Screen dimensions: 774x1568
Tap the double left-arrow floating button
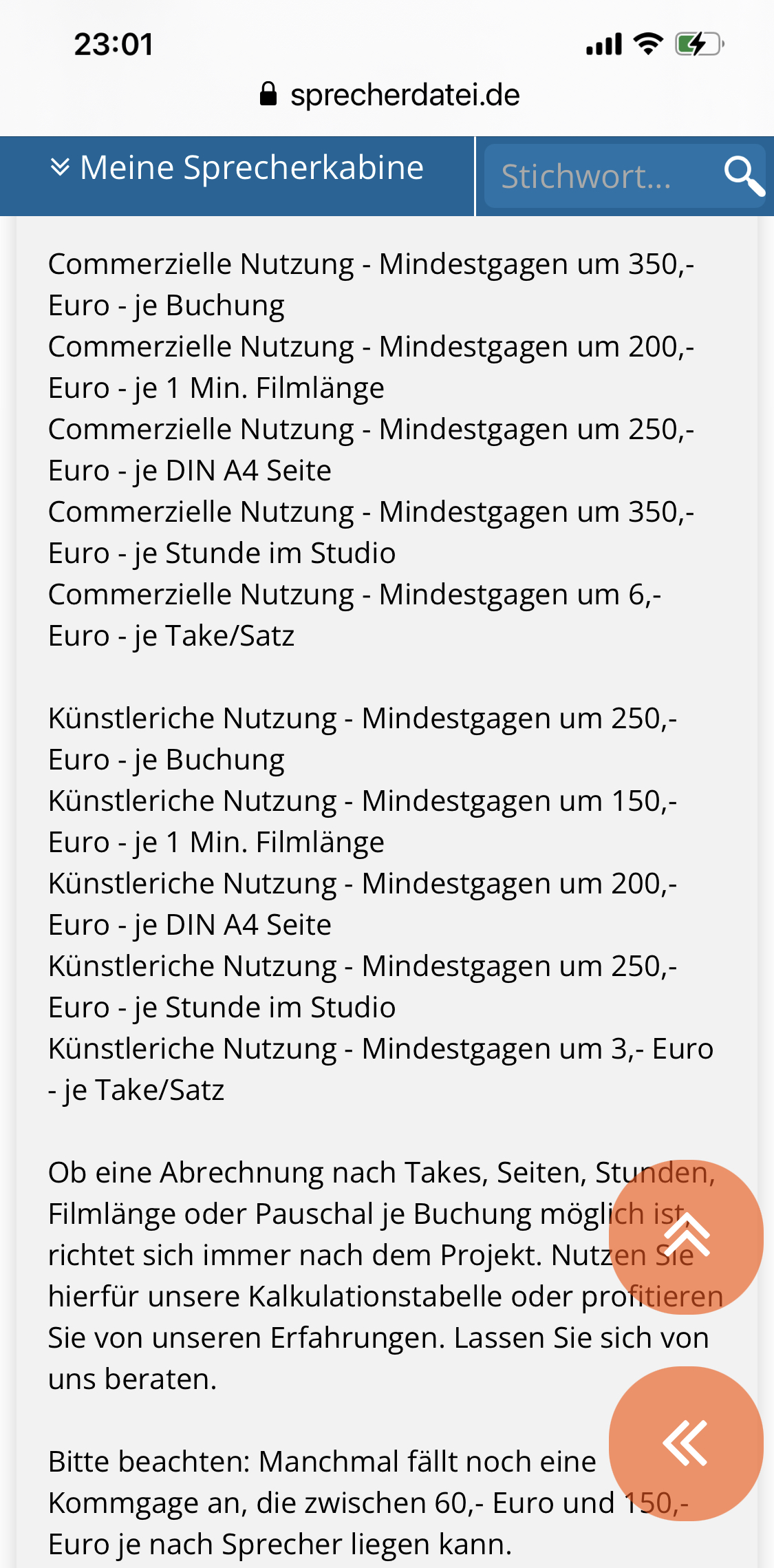tap(686, 1443)
